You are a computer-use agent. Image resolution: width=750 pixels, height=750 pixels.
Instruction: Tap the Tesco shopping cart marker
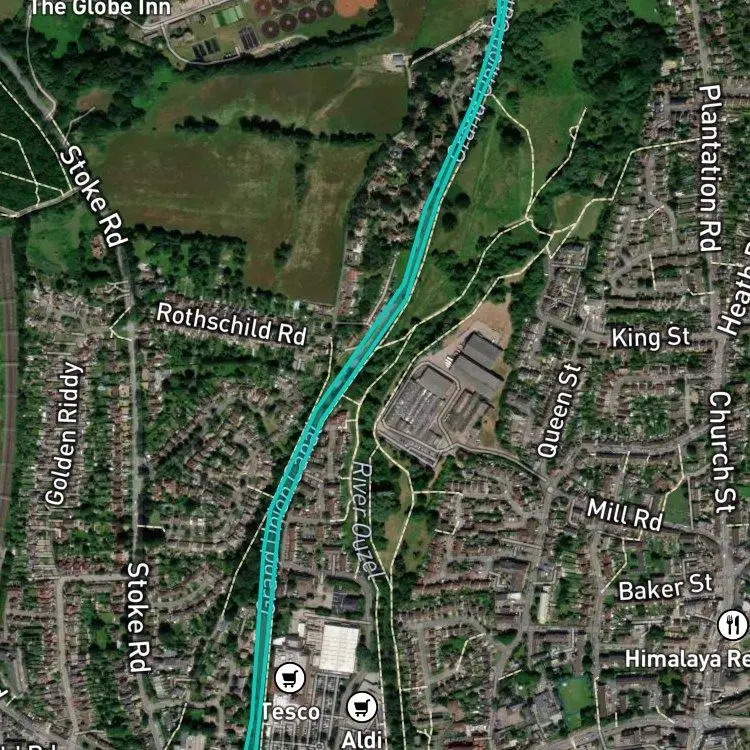coord(290,678)
